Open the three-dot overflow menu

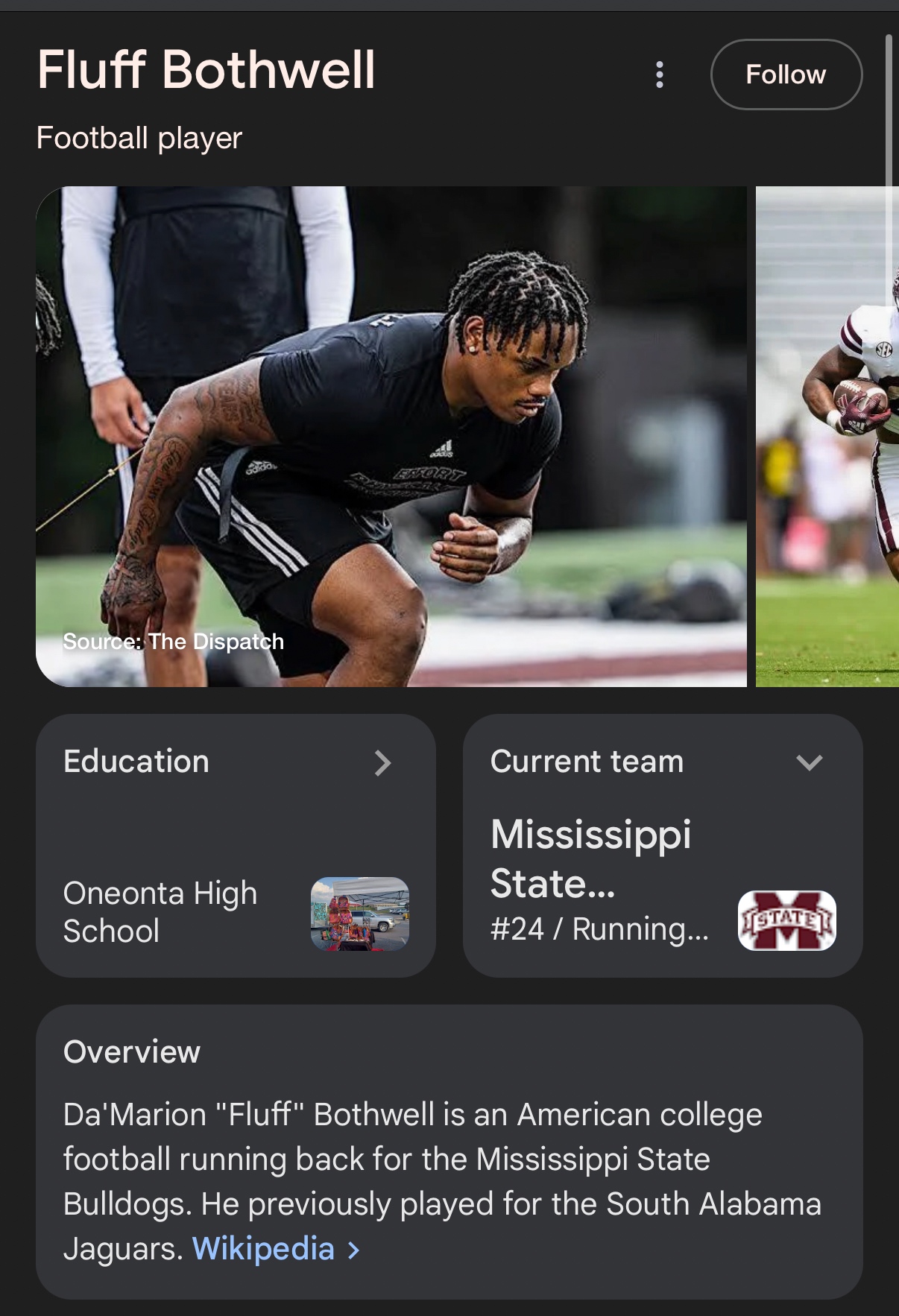[659, 75]
